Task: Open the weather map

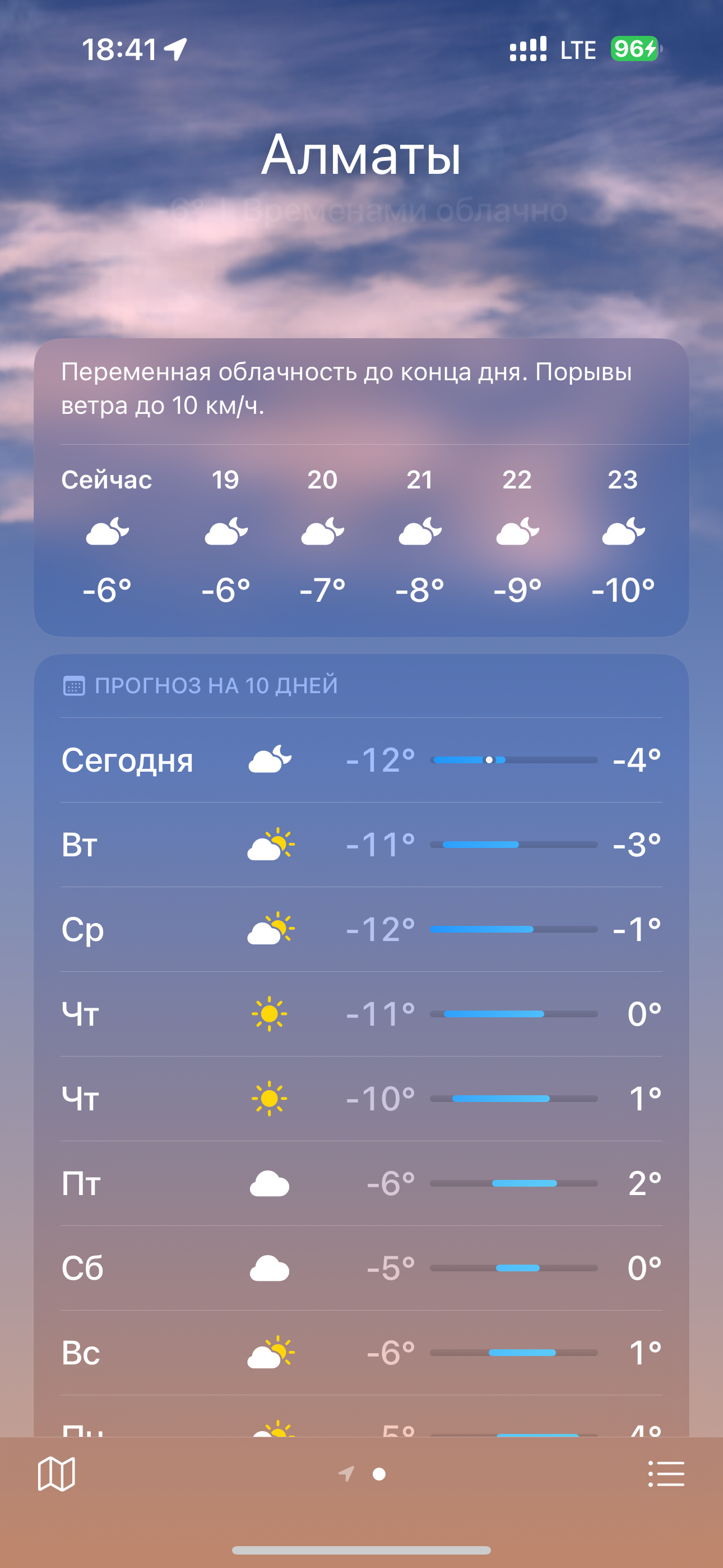Action: (56, 1474)
